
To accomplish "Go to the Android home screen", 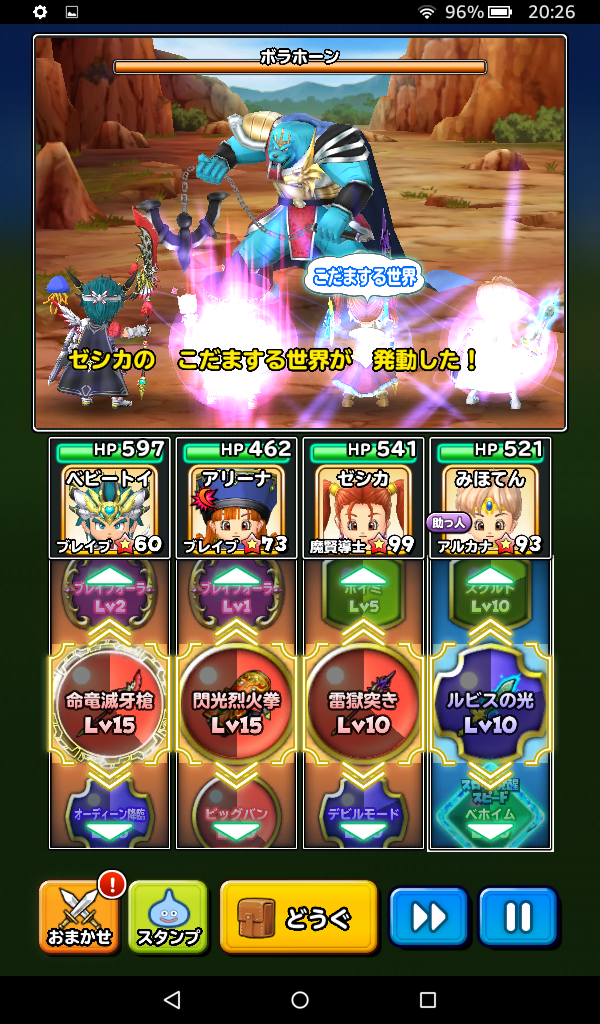I will (300, 999).
